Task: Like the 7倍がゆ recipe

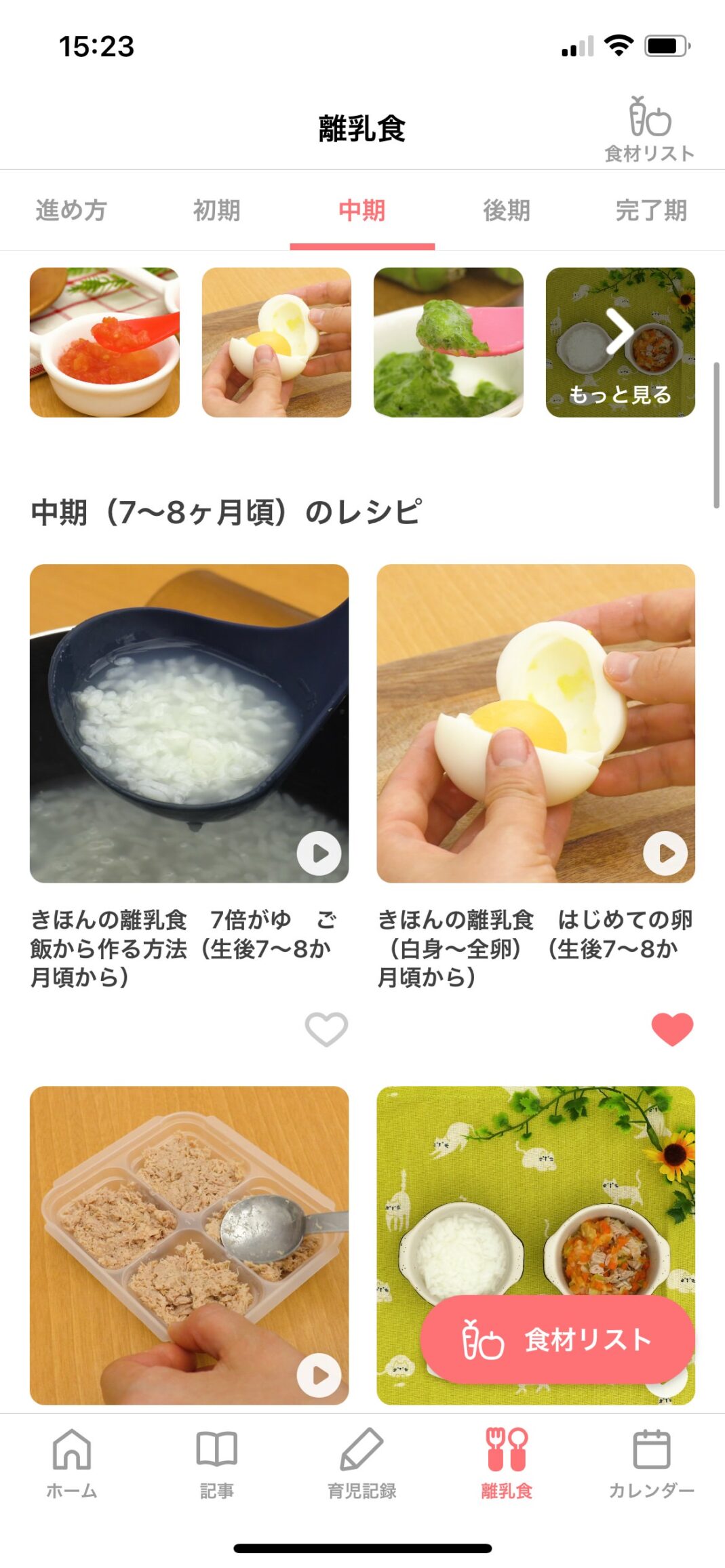Action: [x=326, y=1029]
